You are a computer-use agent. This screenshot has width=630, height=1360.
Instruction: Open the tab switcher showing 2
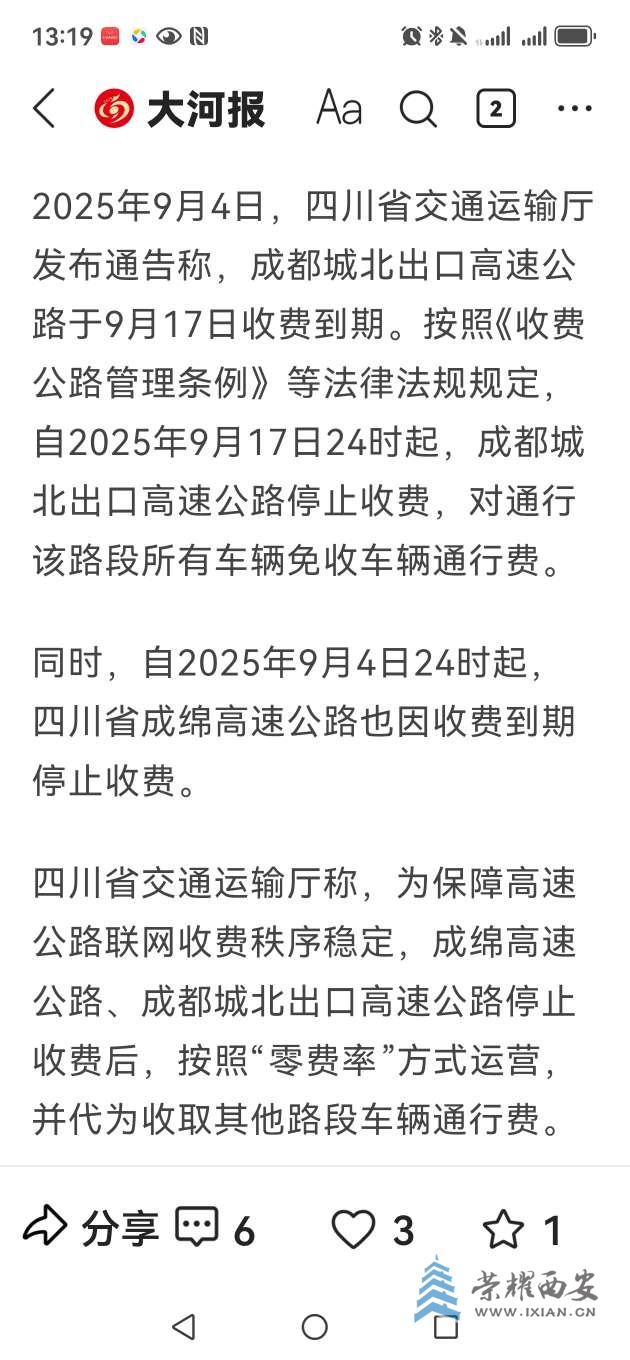pyautogui.click(x=496, y=108)
